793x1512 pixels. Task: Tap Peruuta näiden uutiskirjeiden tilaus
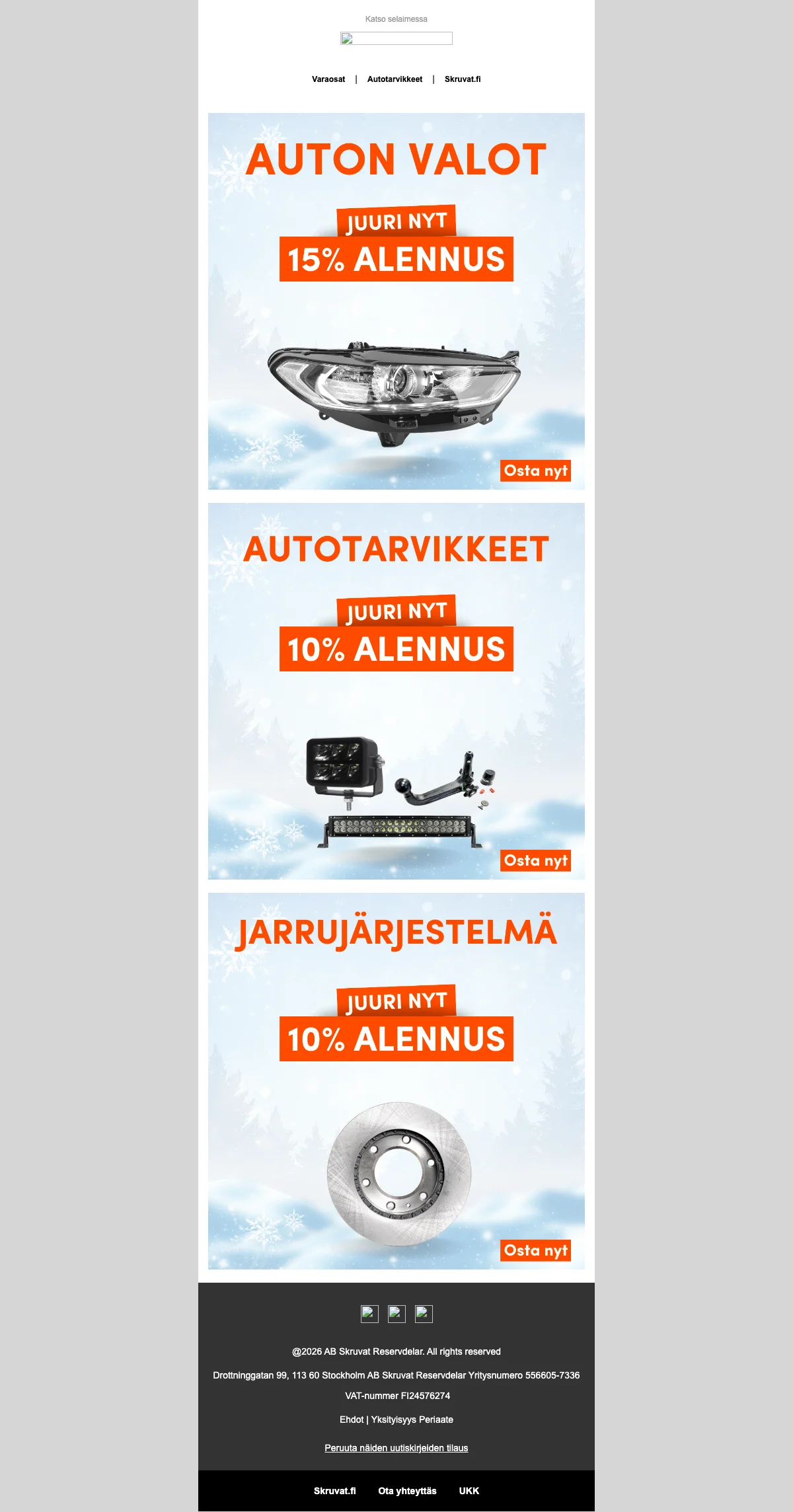point(396,1448)
